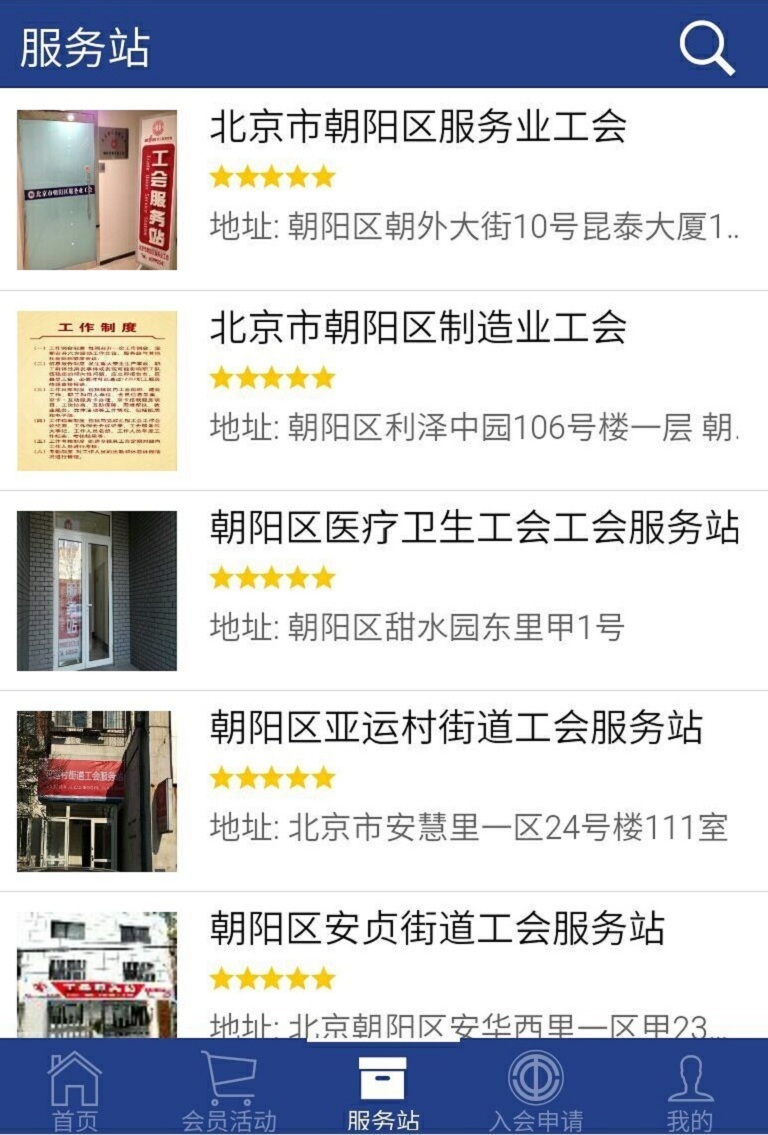Open 朝阳区安贞街道工会服务站 row

[x=437, y=928]
